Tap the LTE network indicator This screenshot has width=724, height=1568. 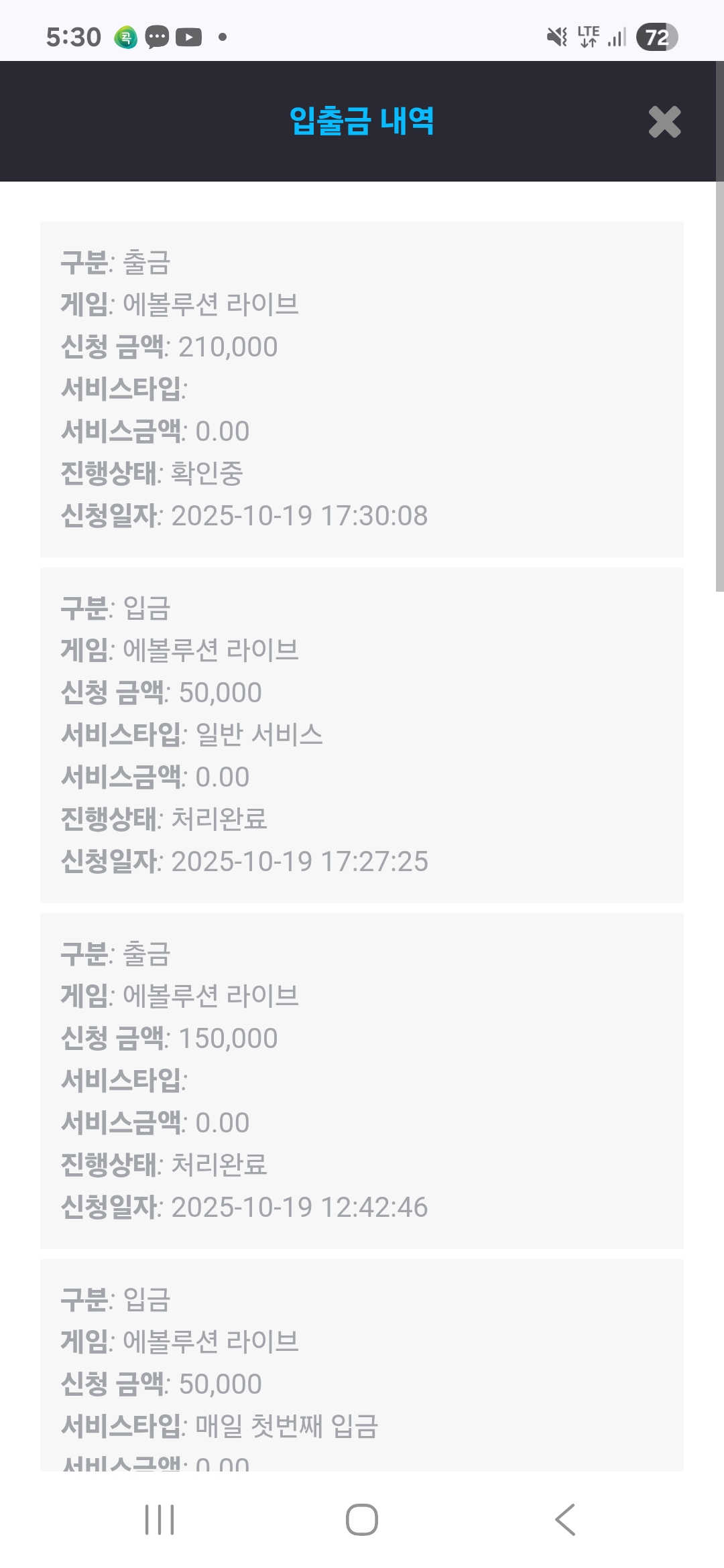(587, 37)
